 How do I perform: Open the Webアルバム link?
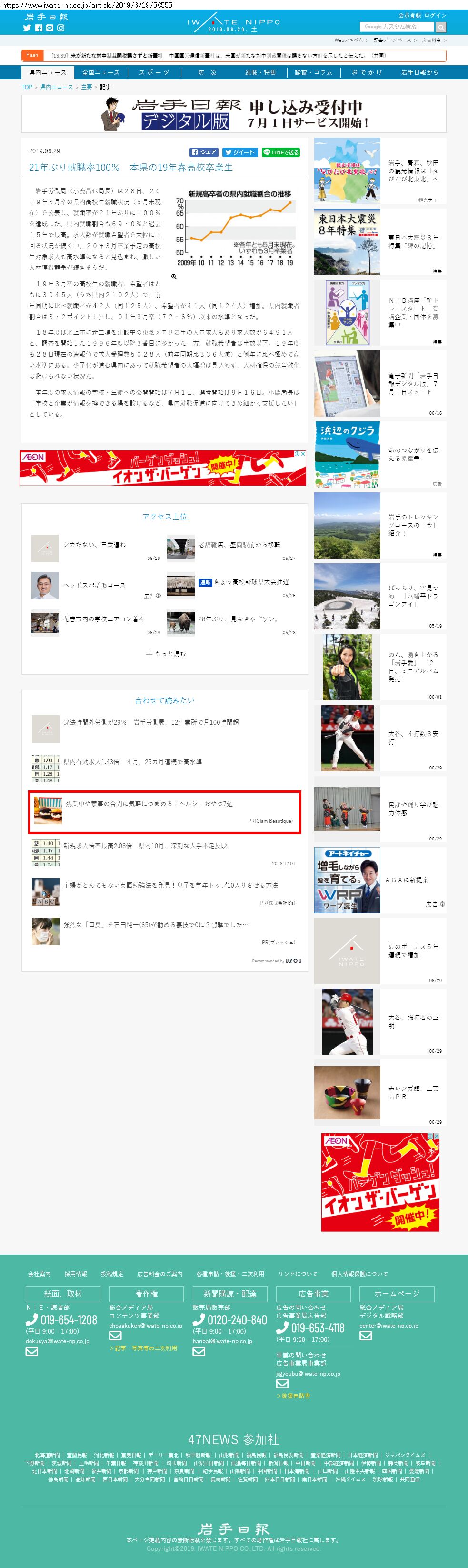pos(348,40)
